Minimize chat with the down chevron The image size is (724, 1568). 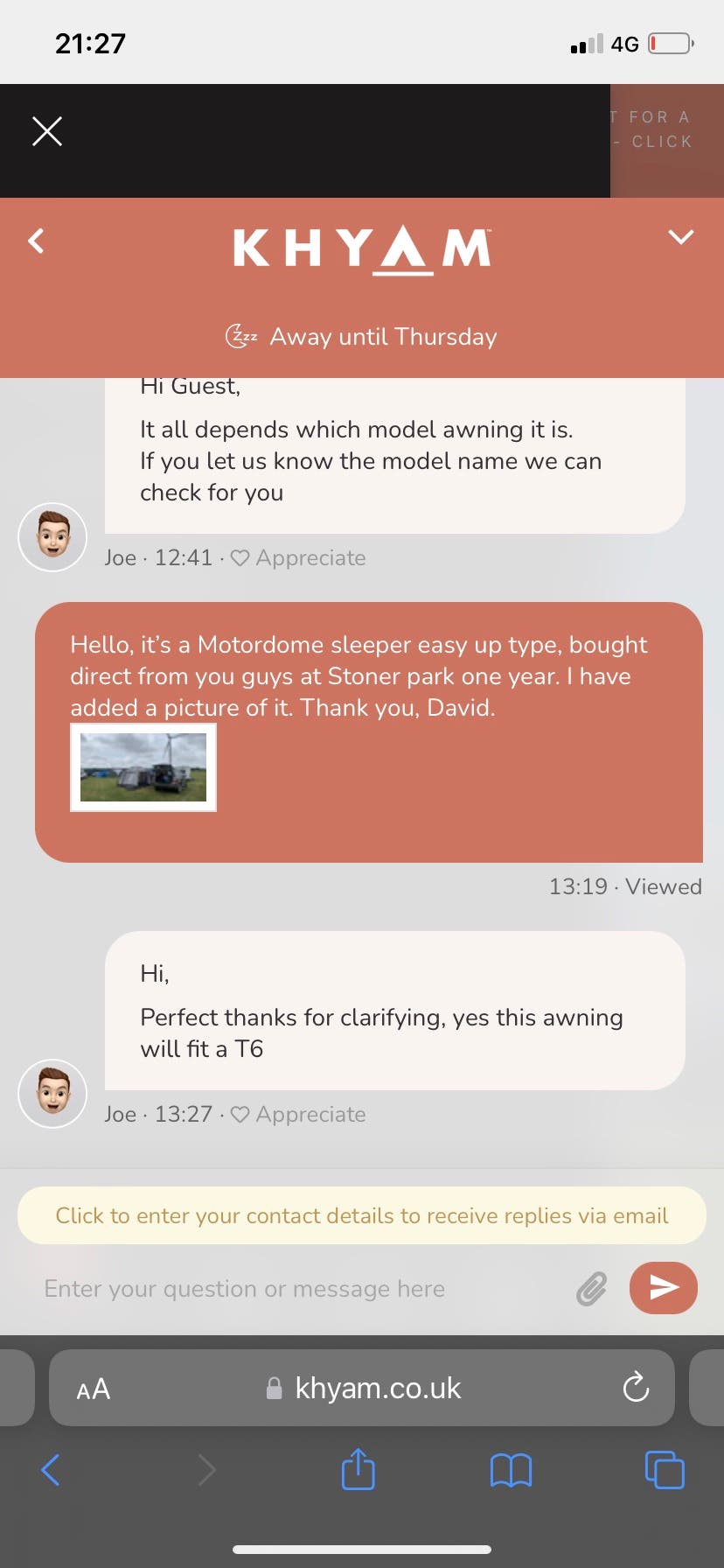[x=680, y=237]
